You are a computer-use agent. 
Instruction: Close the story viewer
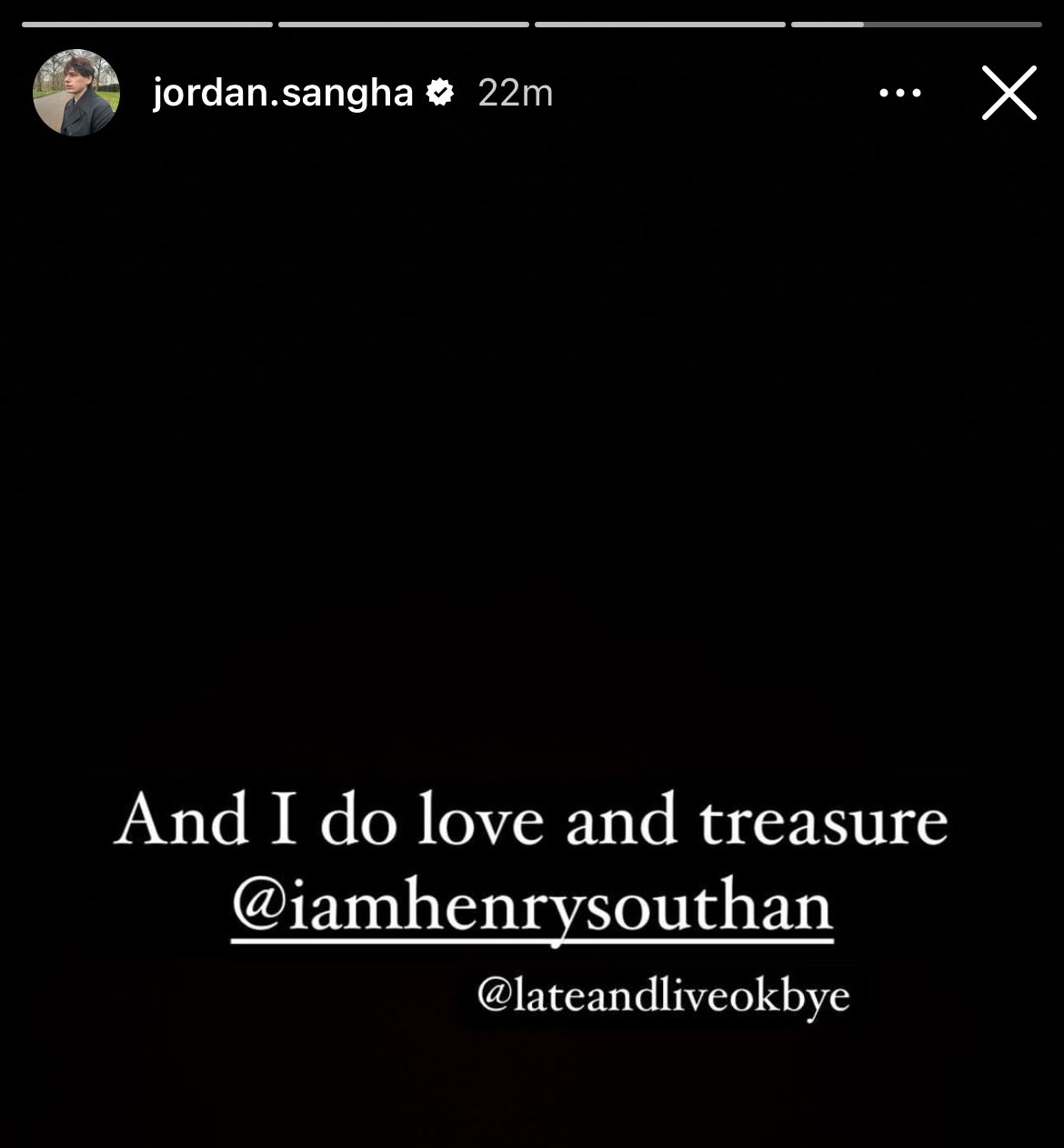click(x=1009, y=93)
